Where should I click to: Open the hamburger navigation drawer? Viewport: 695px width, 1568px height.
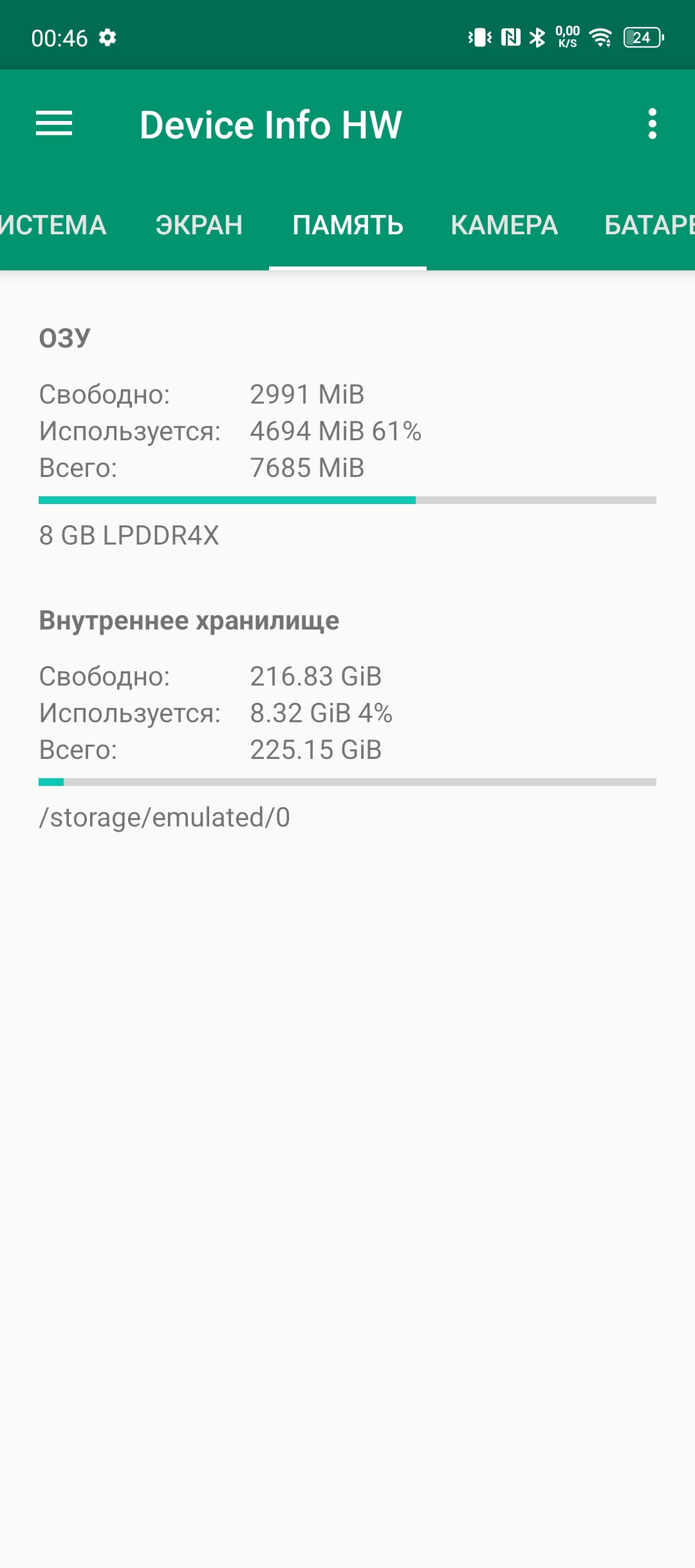coord(54,124)
